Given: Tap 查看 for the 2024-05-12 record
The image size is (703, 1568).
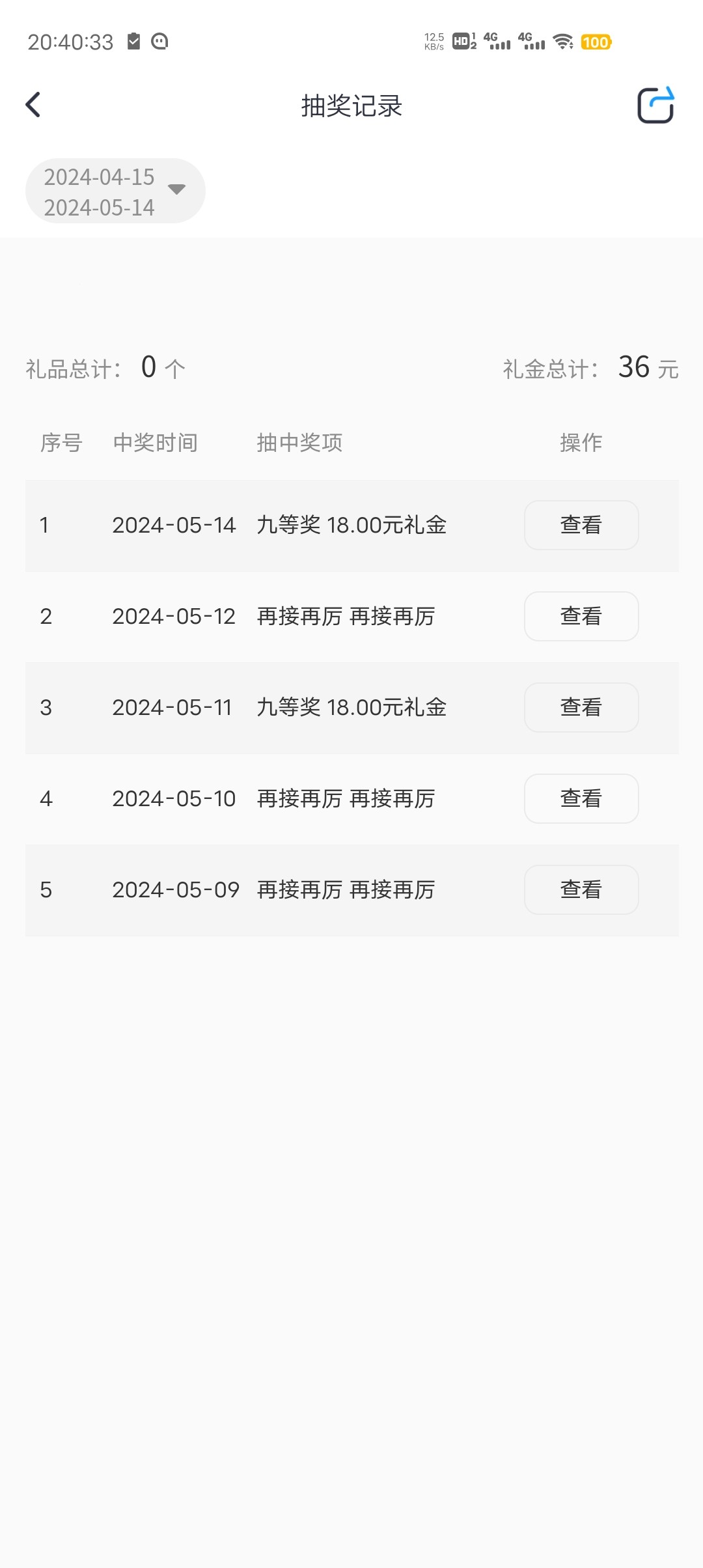Looking at the screenshot, I should point(581,616).
